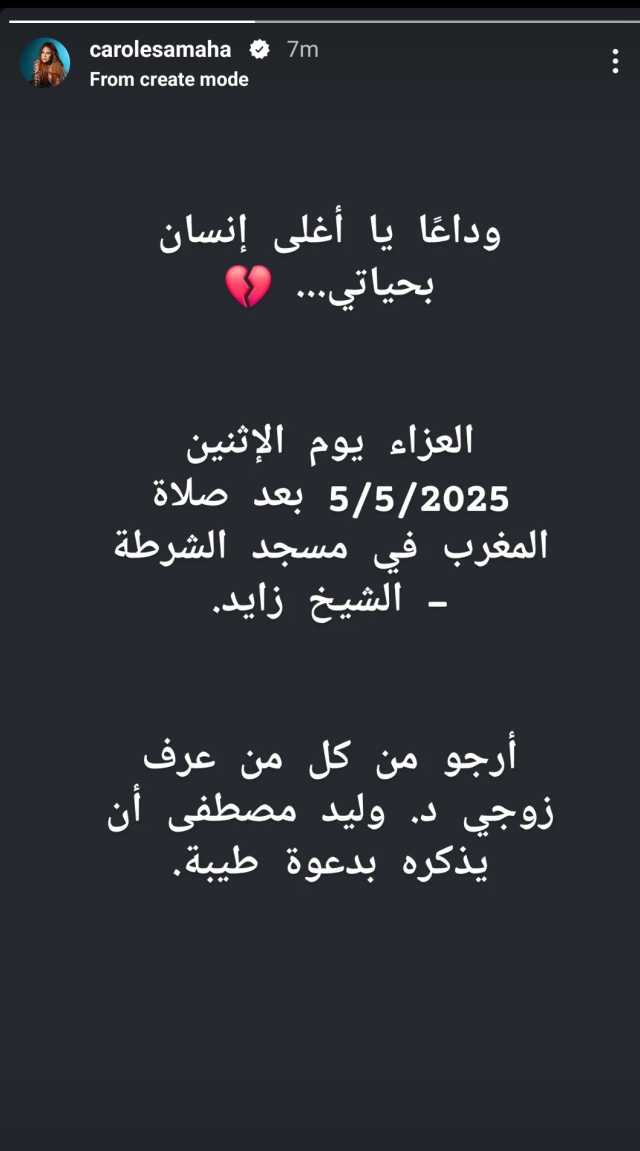640x1151 pixels.
Task: Open the story's three-dot overflow menu
Action: (x=614, y=62)
